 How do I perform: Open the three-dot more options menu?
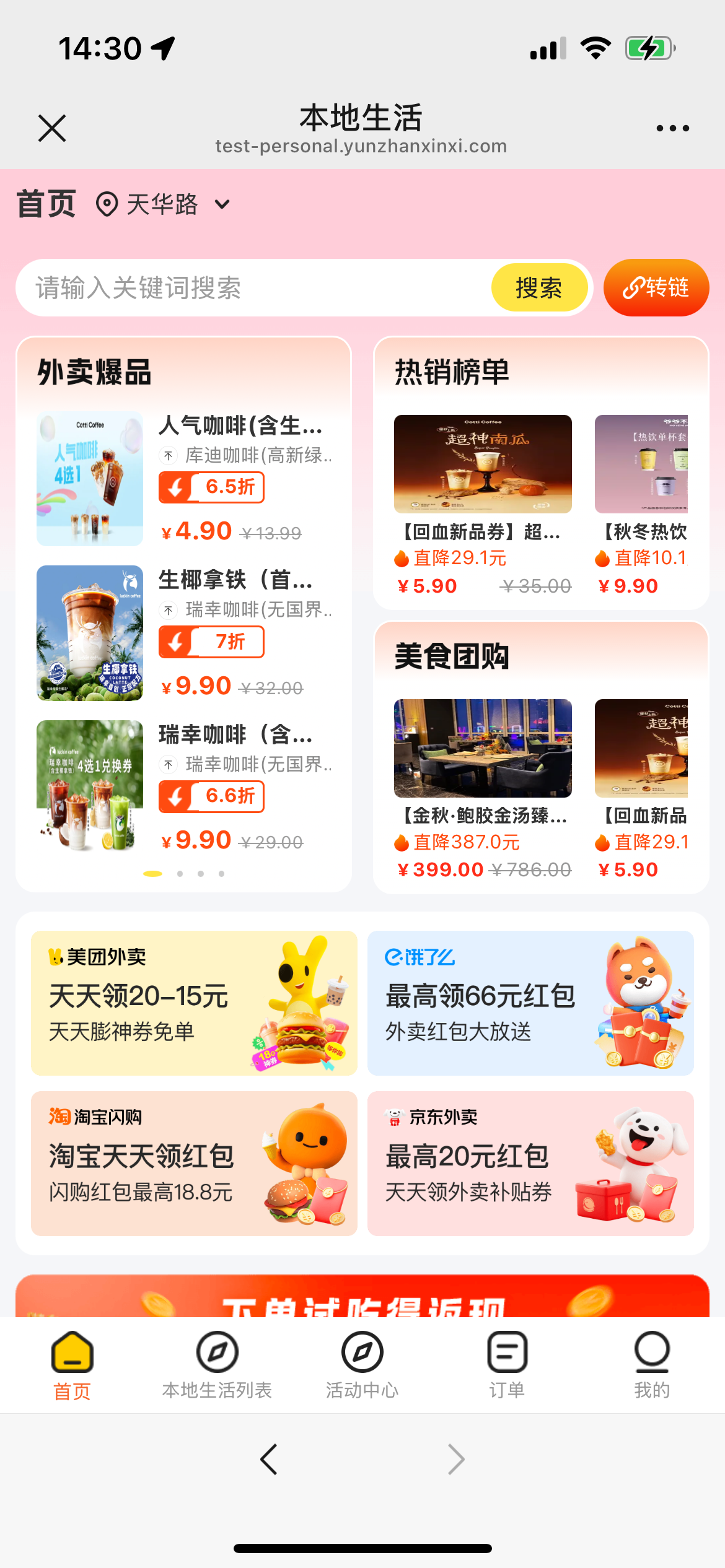[672, 128]
